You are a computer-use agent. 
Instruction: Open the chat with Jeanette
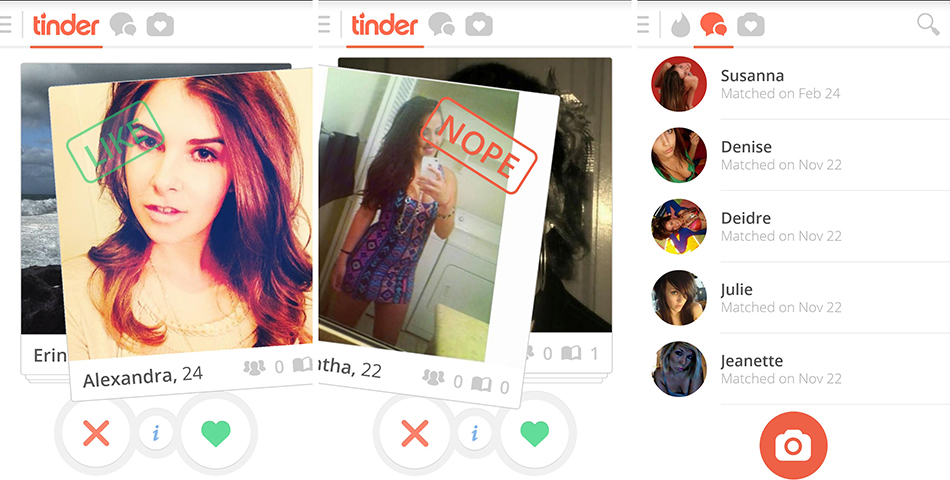coord(780,369)
